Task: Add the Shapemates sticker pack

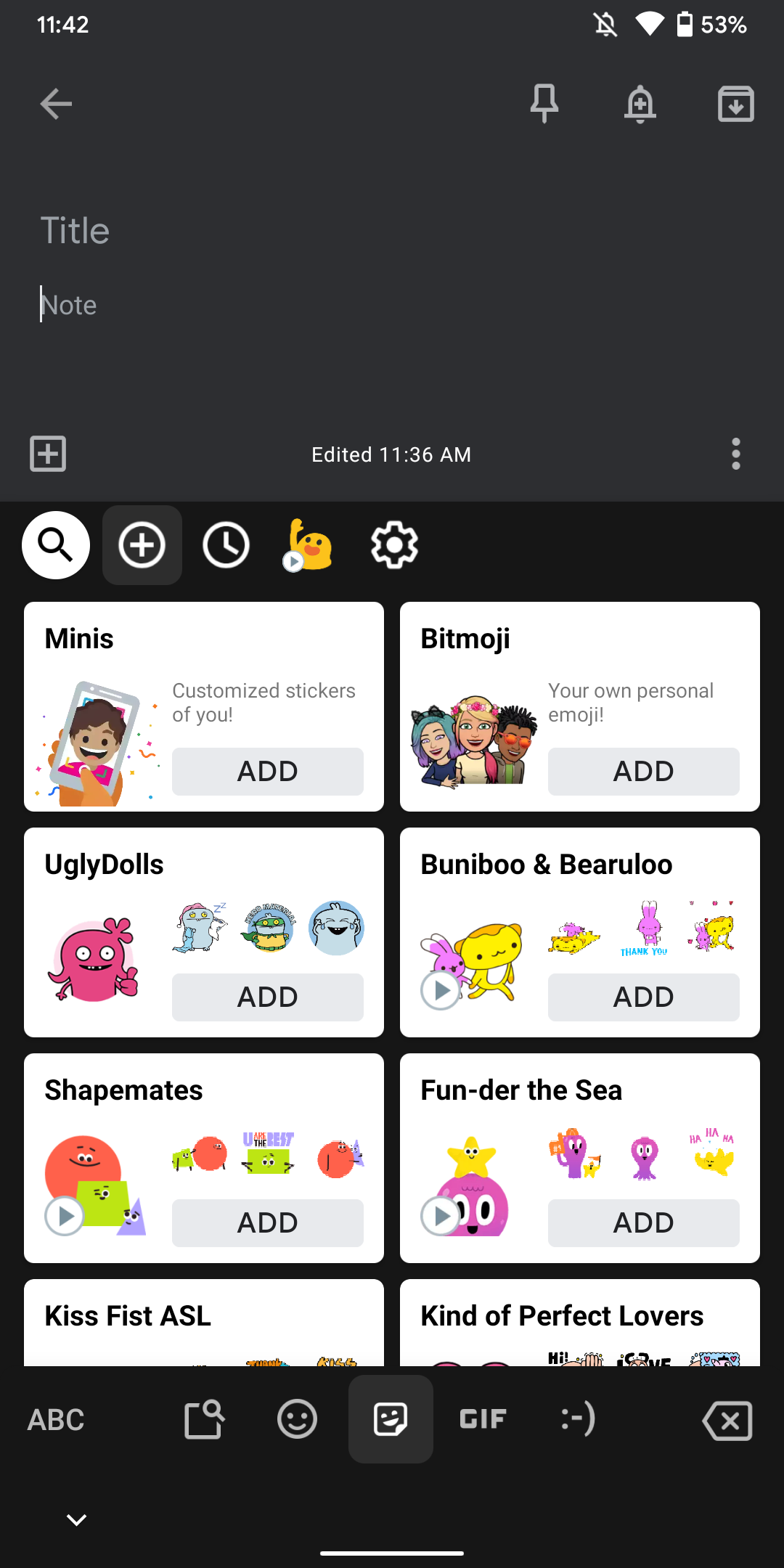Action: click(268, 1223)
